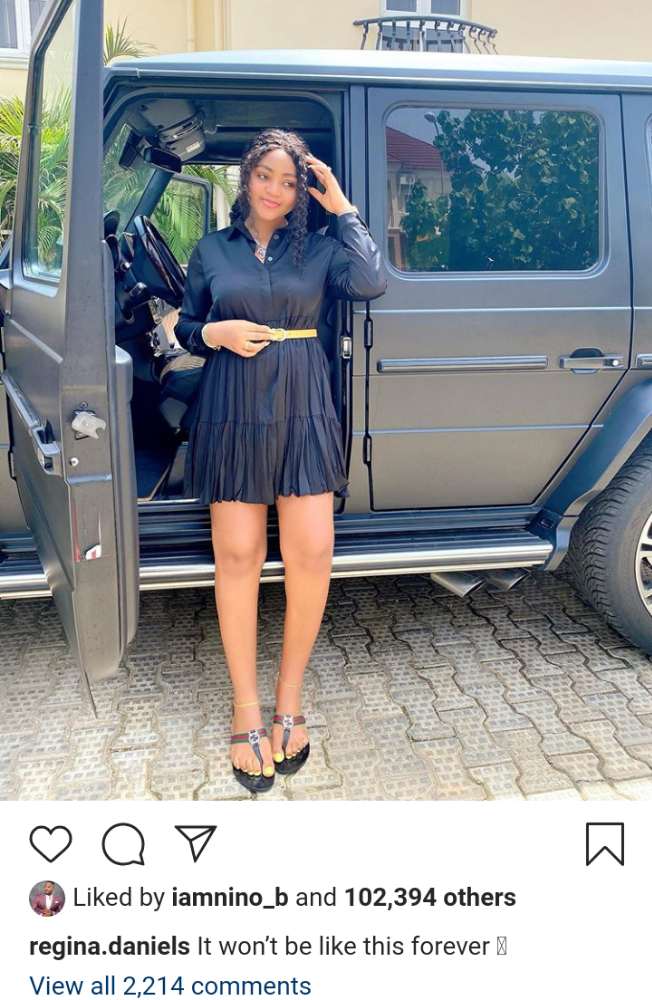Open iamnino_b's profile from likes
The height and width of the screenshot is (1000, 652).
(x=230, y=898)
